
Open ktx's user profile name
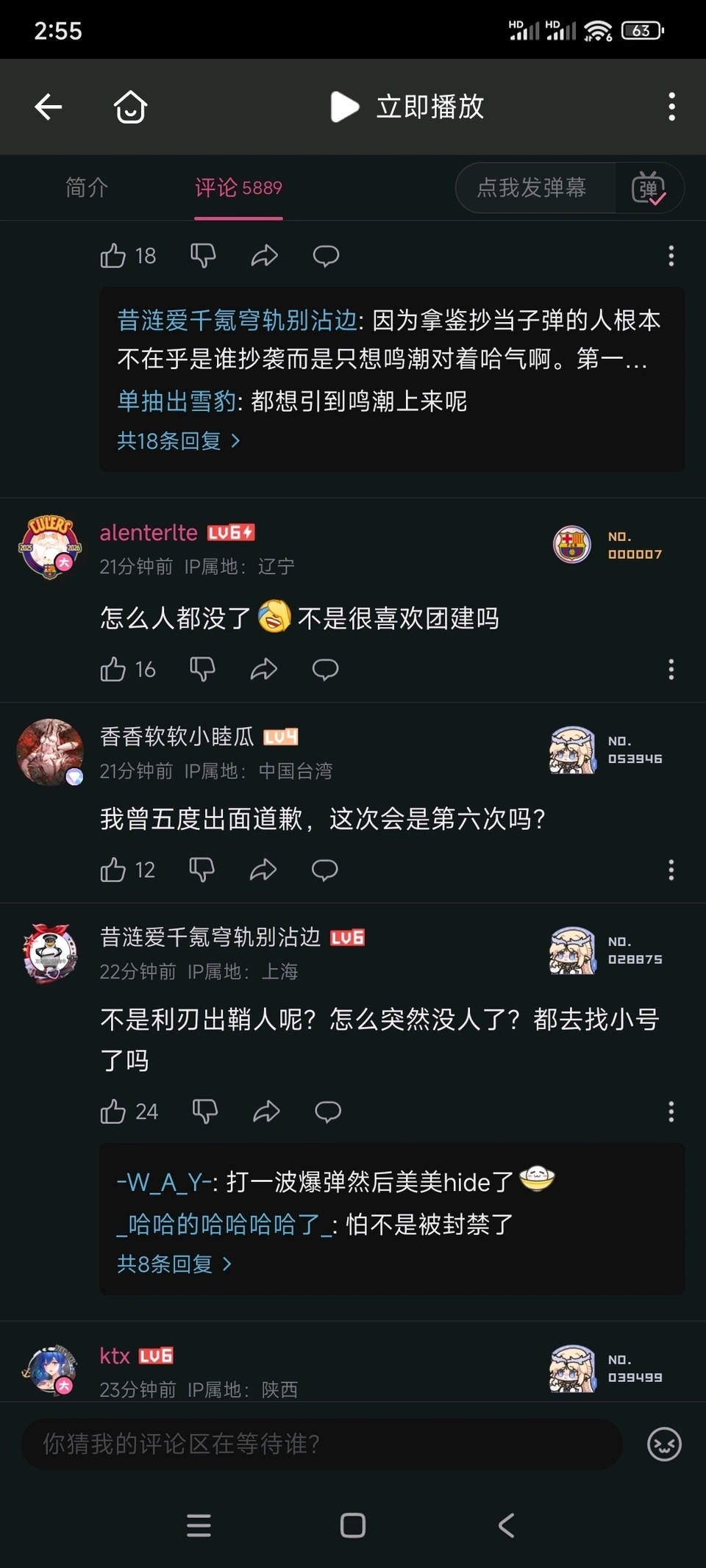pyautogui.click(x=115, y=1356)
